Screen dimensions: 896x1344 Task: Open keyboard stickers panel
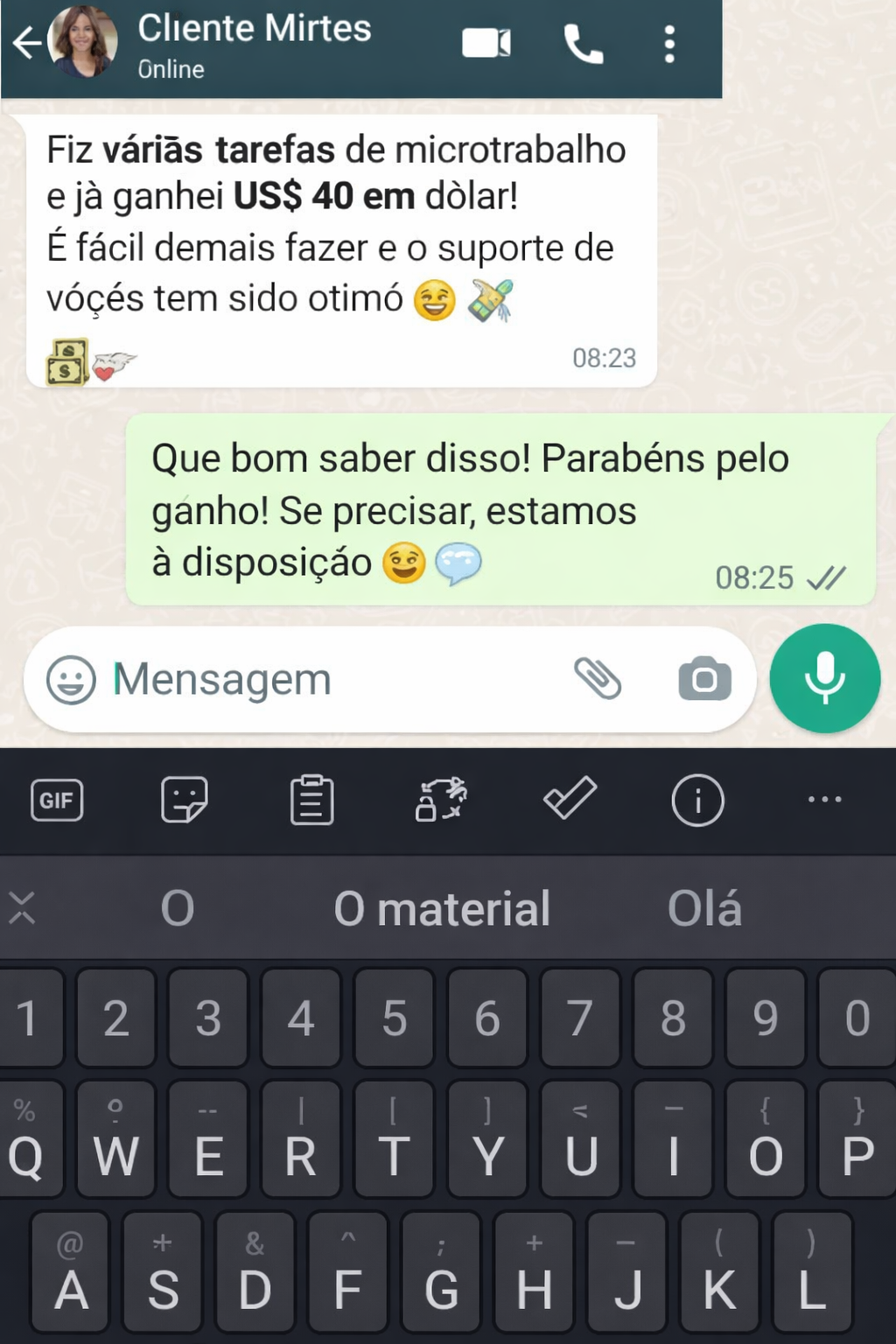coord(185,800)
